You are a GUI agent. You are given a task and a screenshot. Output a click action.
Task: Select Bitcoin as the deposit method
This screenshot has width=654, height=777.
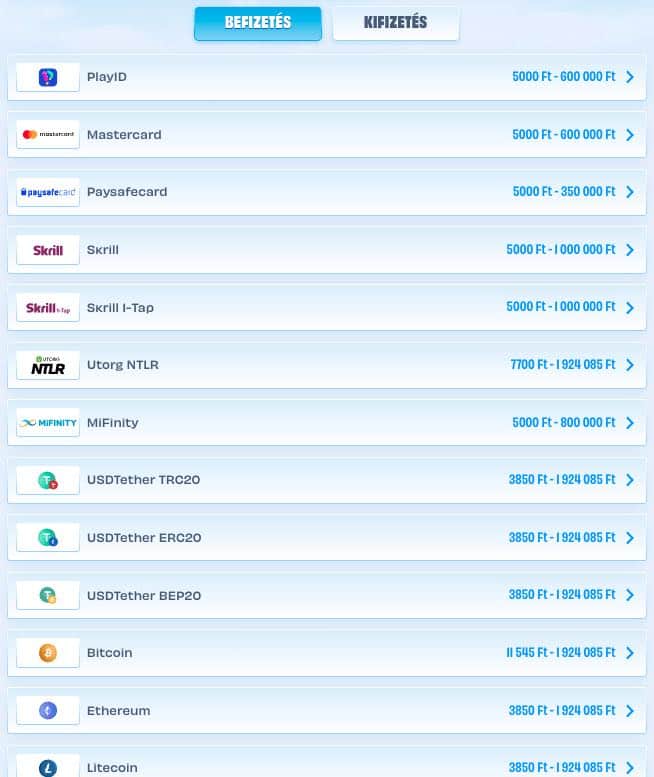point(326,653)
